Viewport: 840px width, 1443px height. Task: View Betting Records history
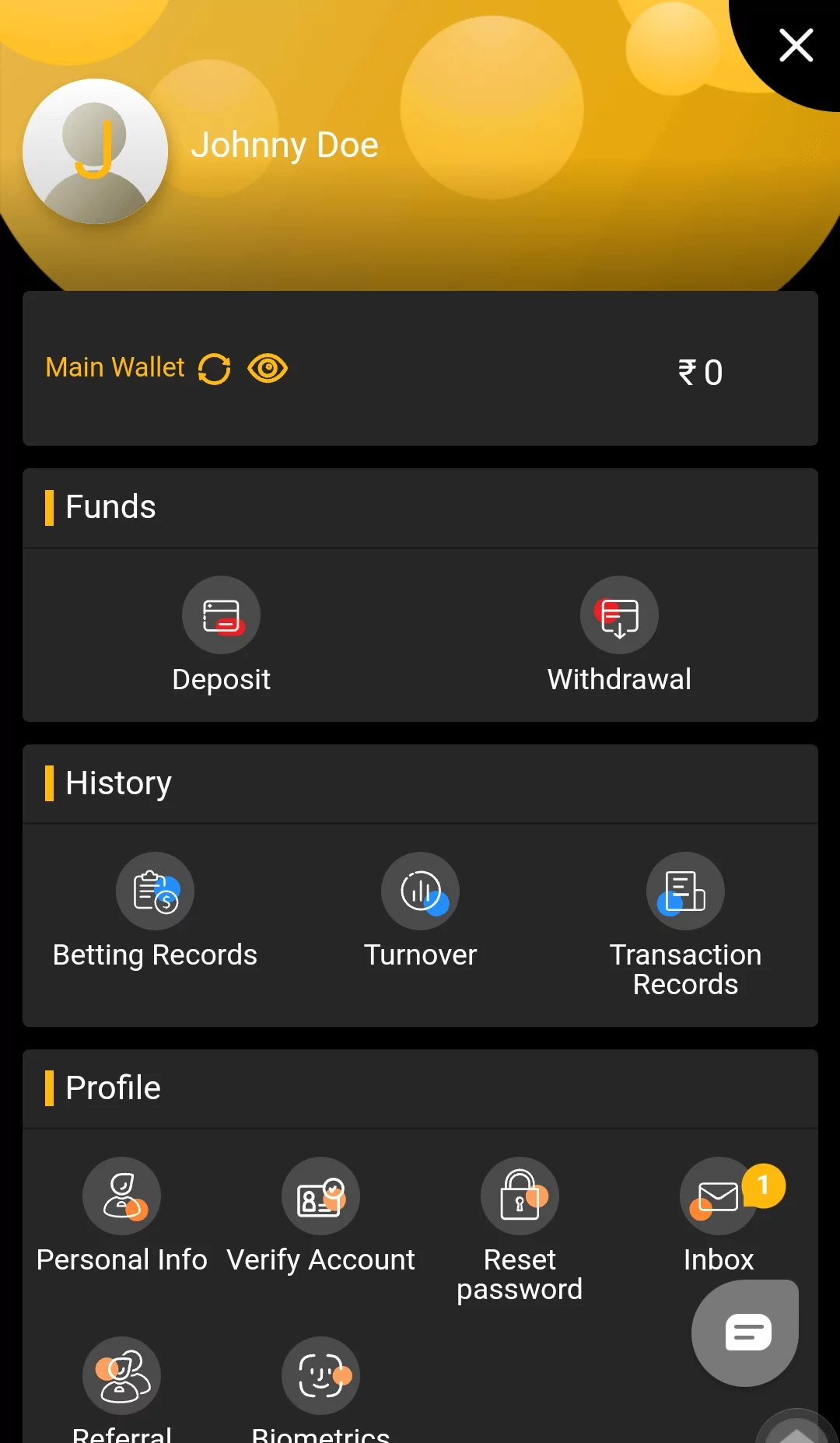coord(155,910)
